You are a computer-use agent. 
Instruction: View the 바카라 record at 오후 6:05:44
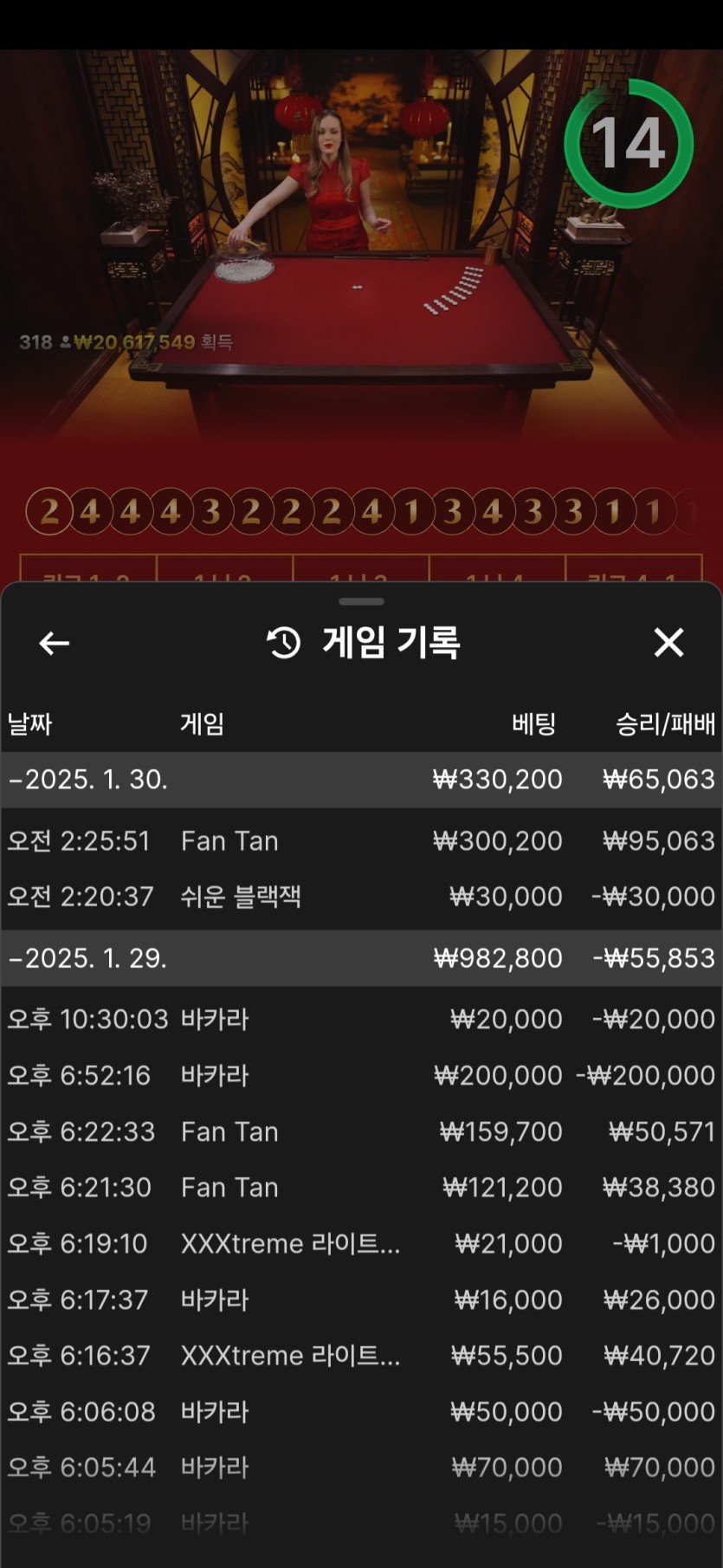[361, 1468]
